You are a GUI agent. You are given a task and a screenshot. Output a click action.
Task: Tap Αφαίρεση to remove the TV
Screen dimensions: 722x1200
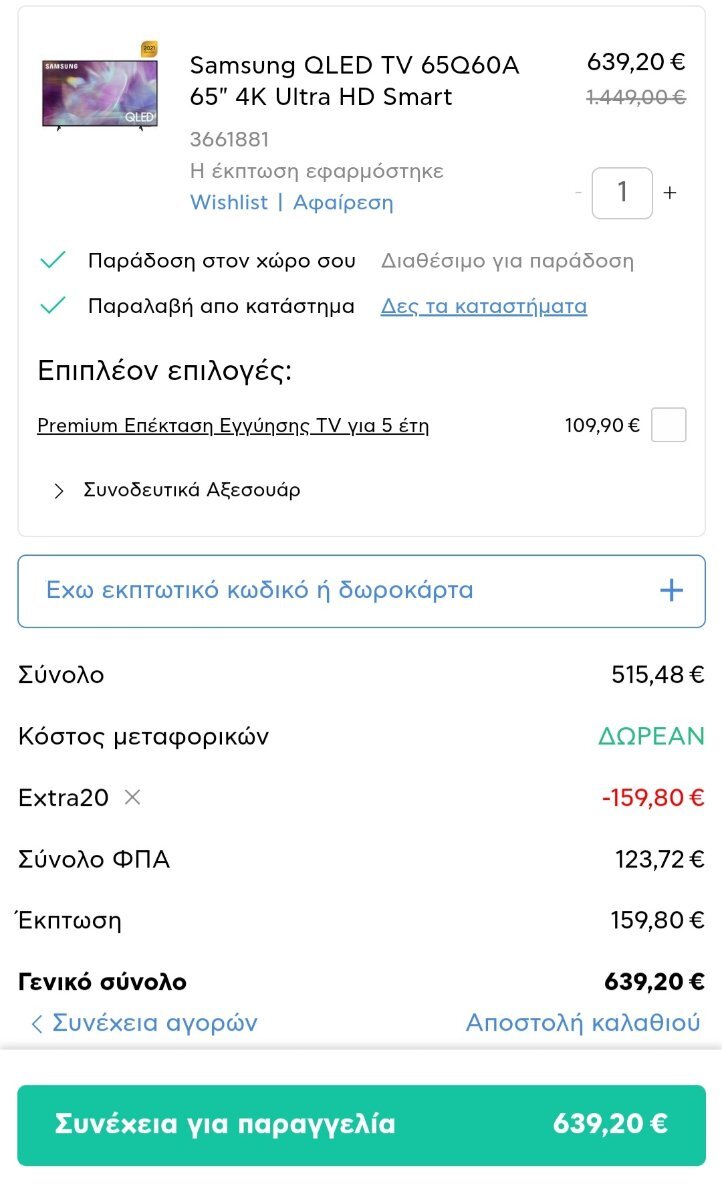point(343,202)
